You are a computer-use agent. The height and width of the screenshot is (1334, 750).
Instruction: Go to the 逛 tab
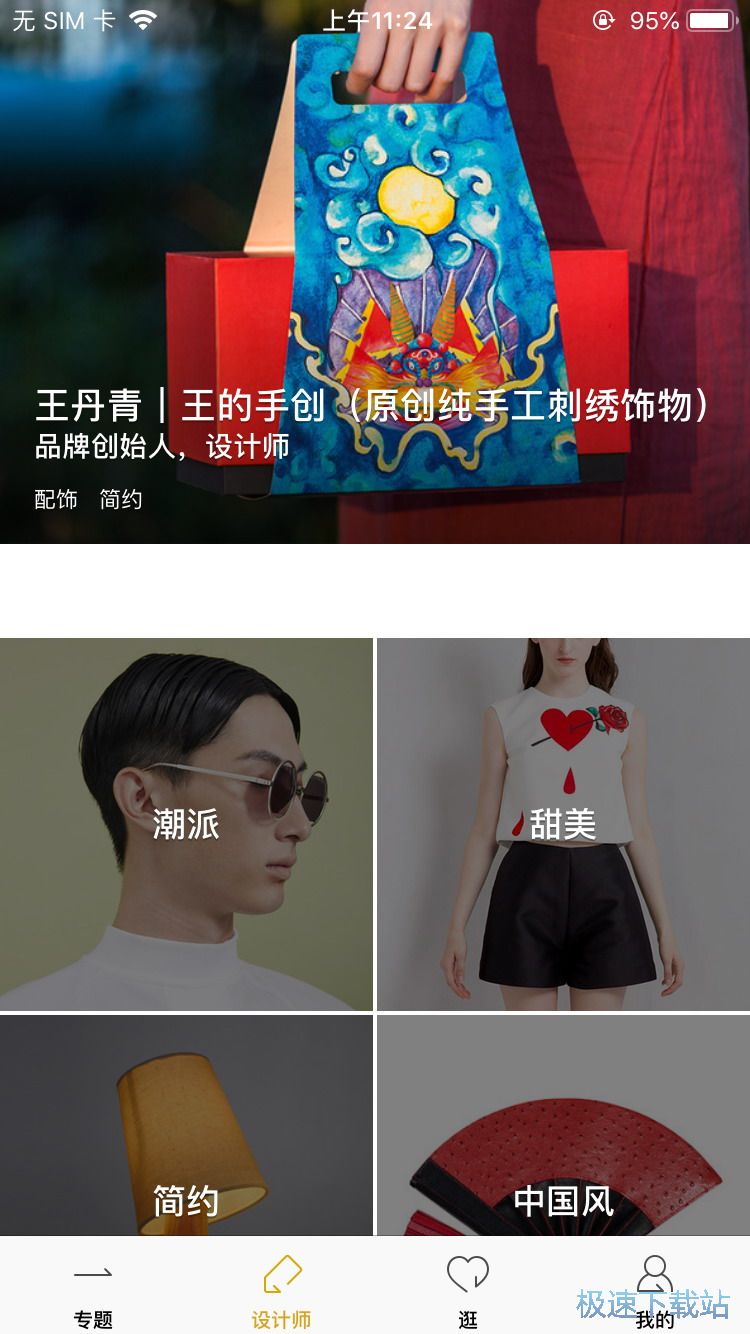[468, 1290]
